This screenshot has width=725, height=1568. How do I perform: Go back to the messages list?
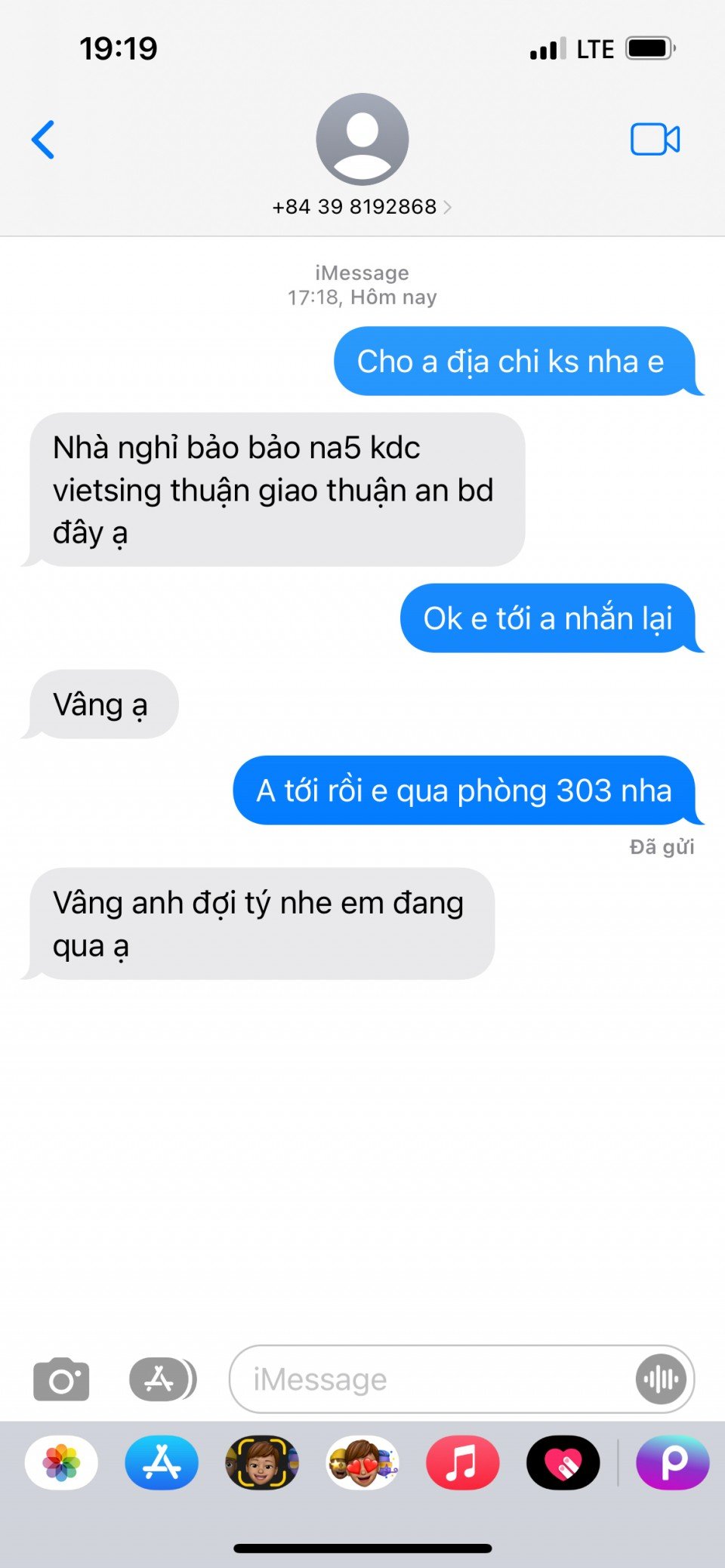click(43, 140)
